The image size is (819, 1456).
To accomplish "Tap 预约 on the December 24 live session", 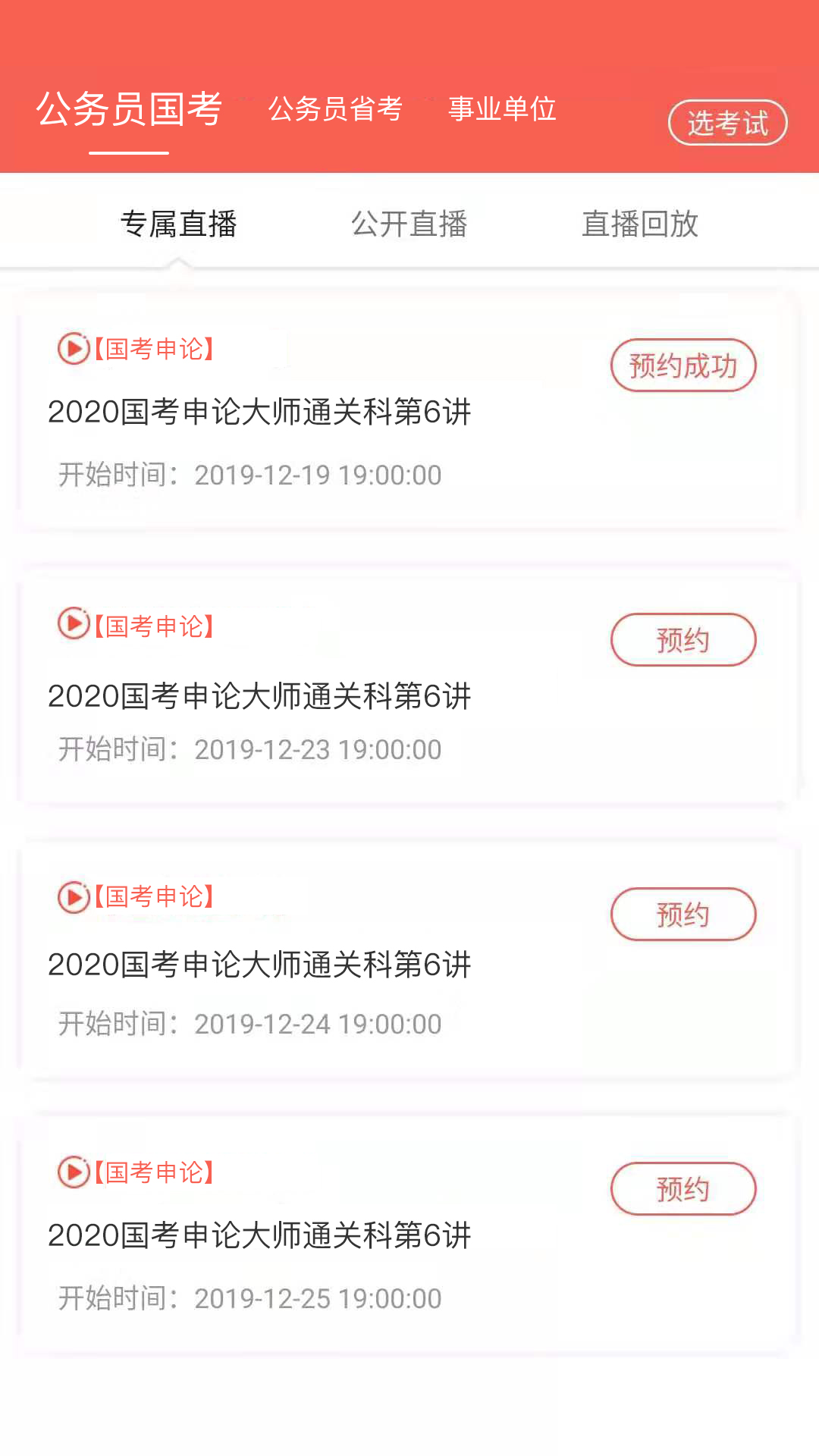I will coord(682,914).
